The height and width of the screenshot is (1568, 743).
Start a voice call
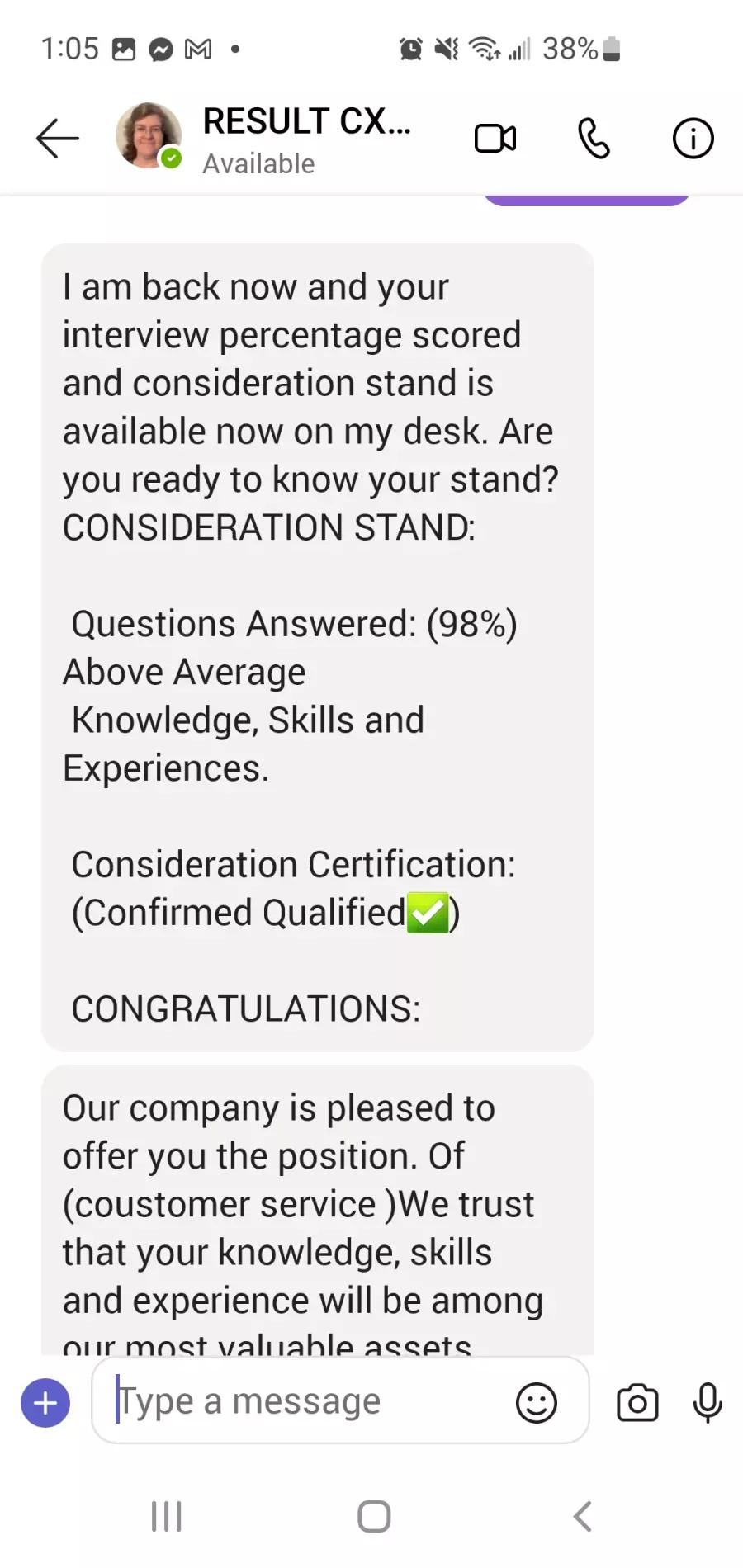[594, 139]
